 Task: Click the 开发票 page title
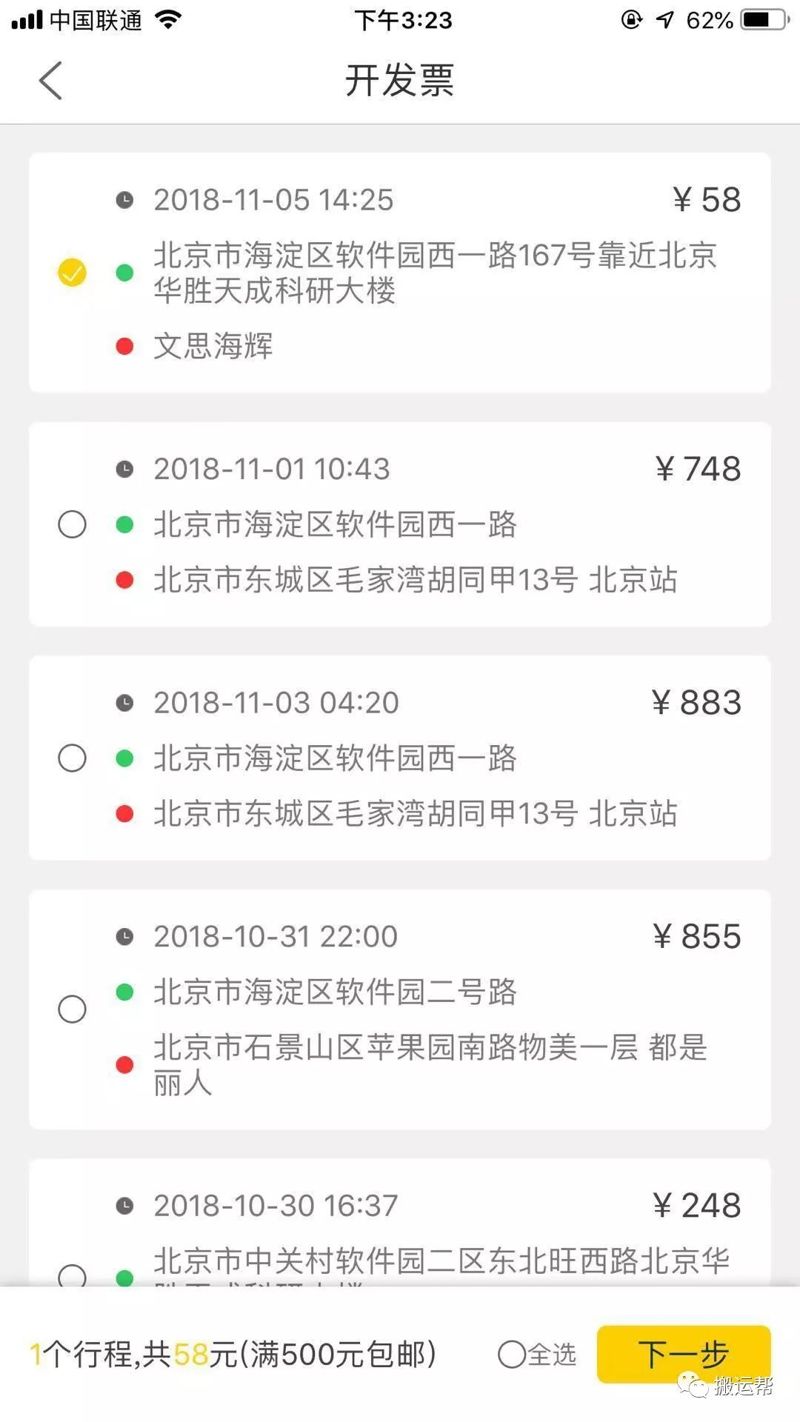pyautogui.click(x=400, y=80)
